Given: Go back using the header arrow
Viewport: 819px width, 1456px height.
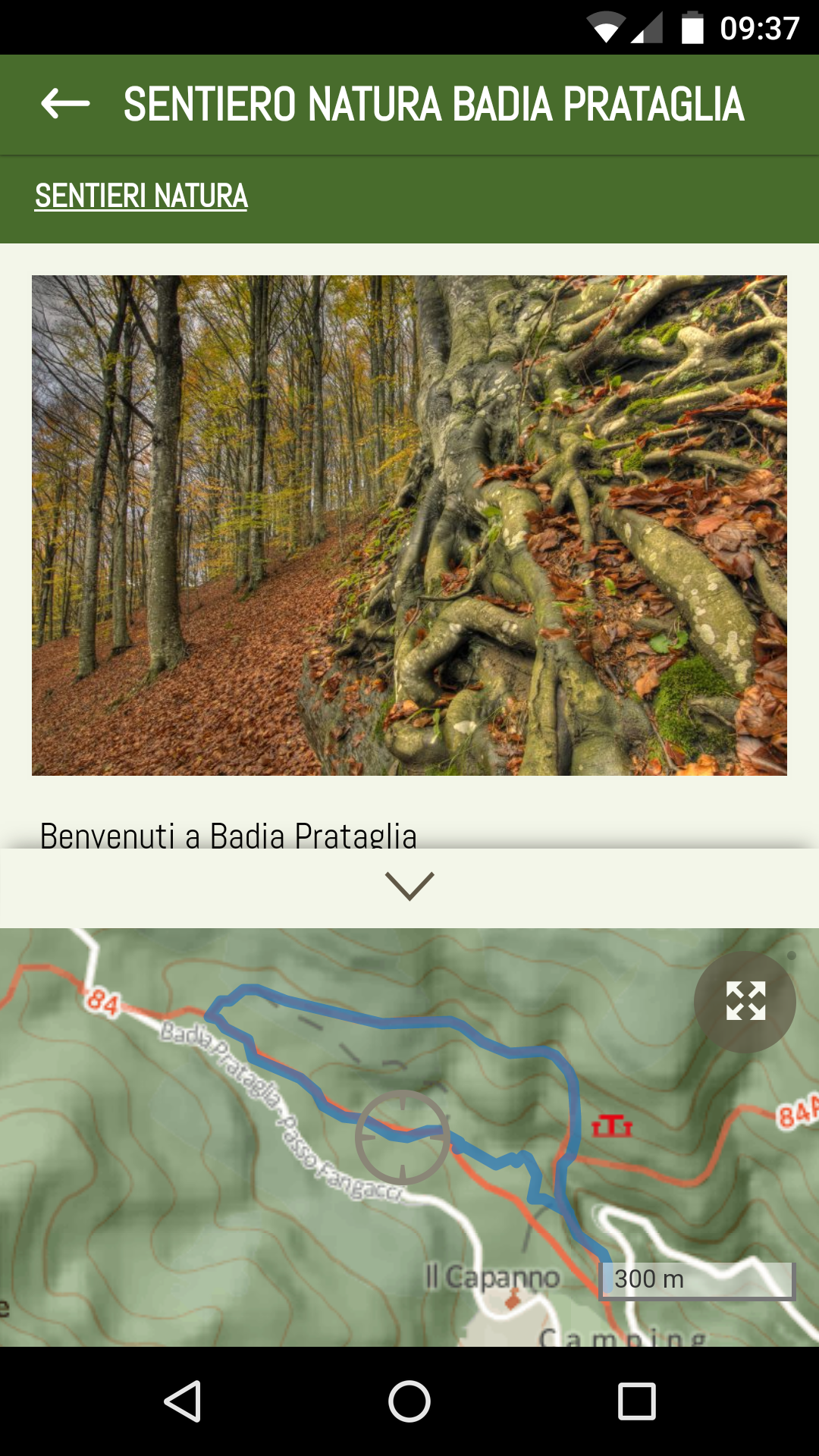Looking at the screenshot, I should coord(65,104).
